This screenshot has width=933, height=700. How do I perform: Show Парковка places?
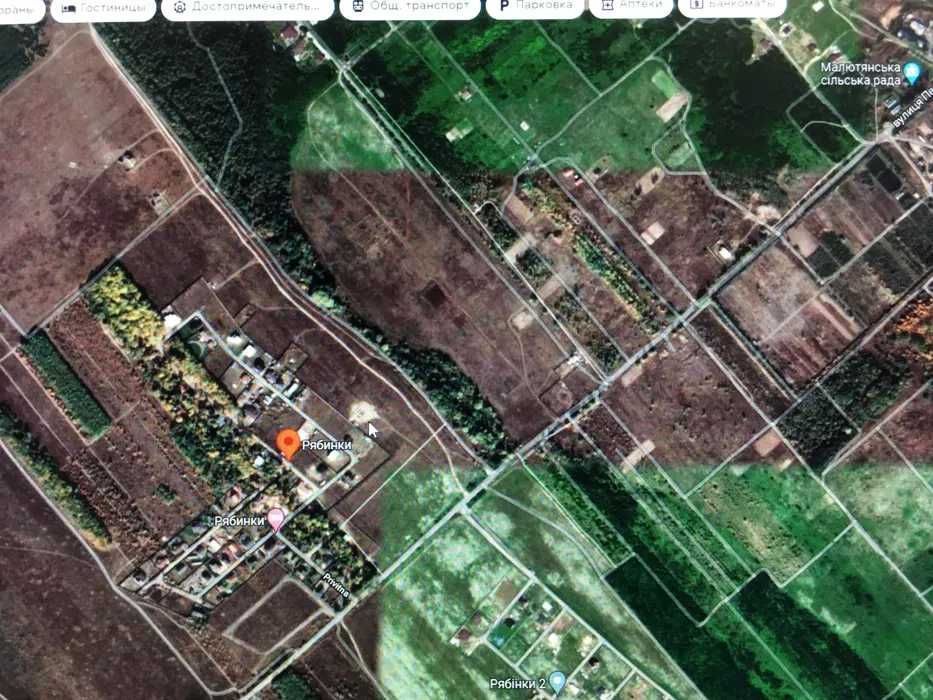coord(534,7)
